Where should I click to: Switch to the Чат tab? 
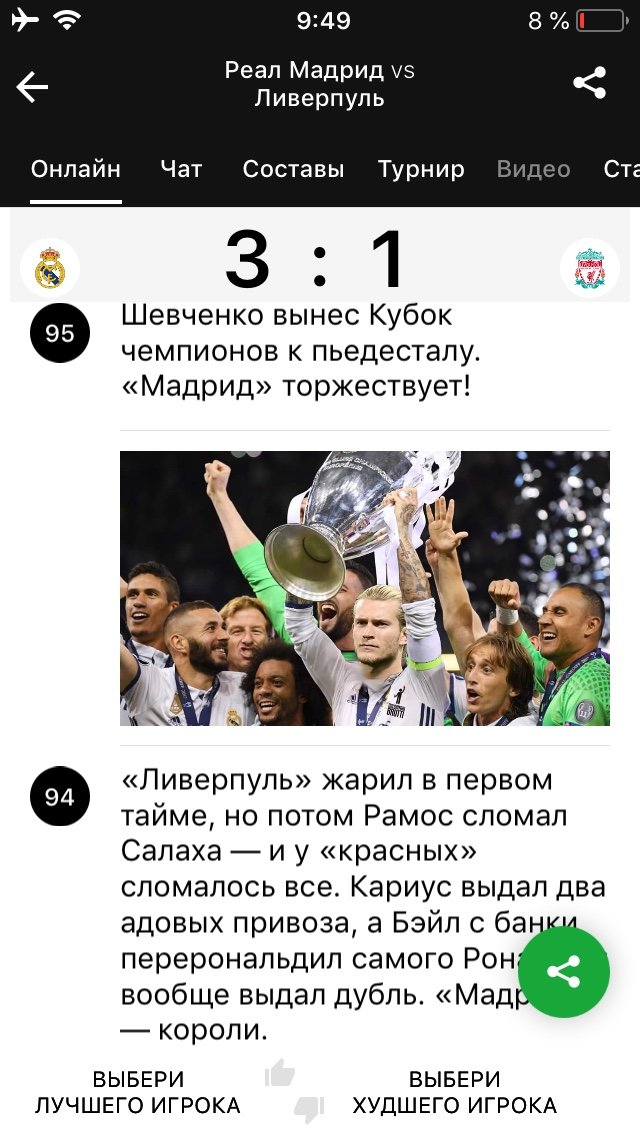tap(180, 169)
